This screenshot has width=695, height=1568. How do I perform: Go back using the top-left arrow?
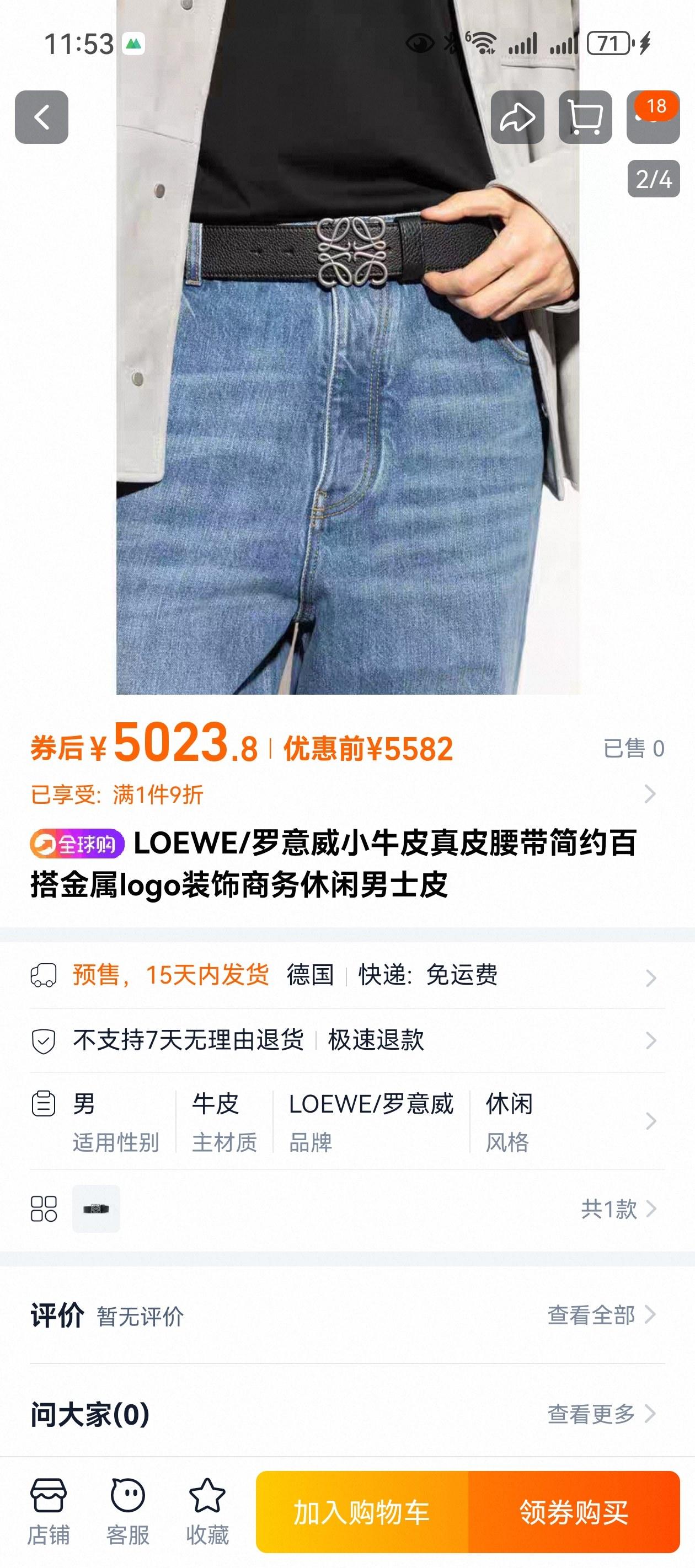41,117
